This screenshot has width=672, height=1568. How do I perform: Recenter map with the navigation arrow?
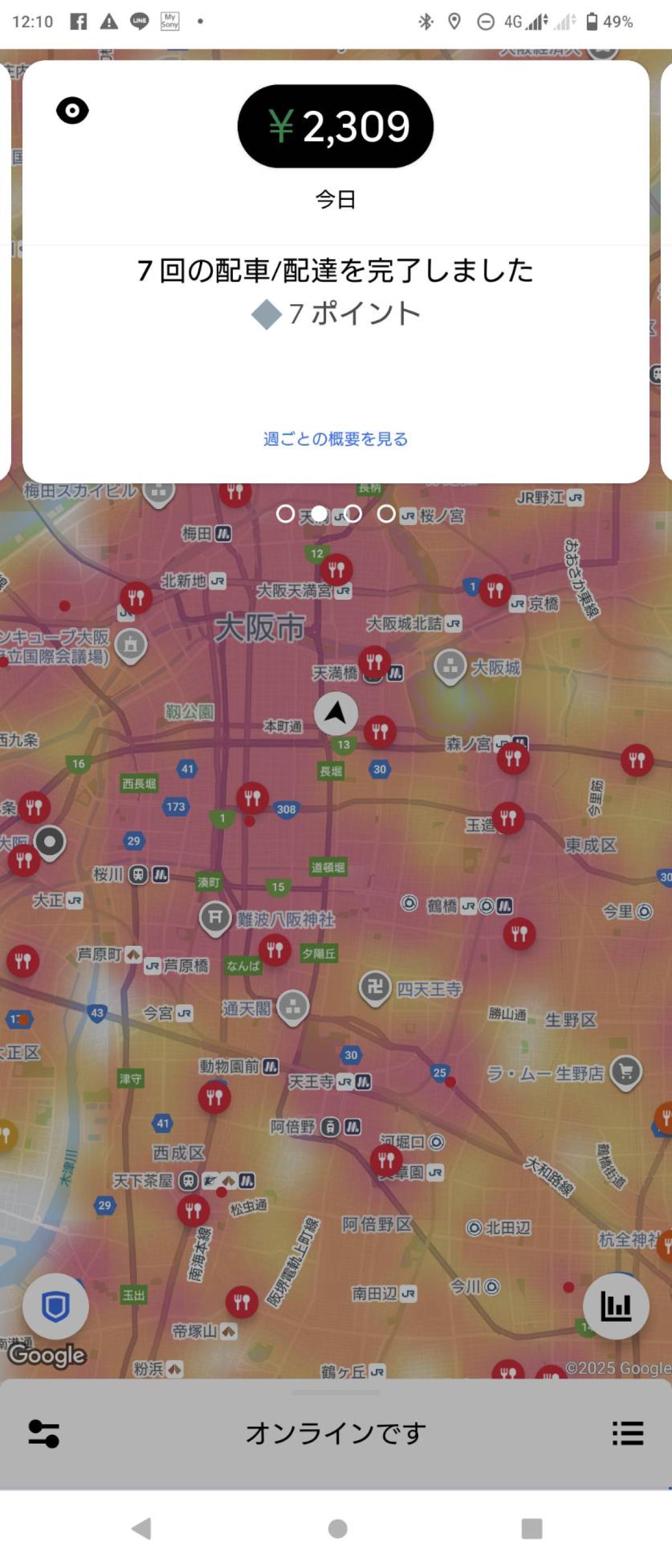pyautogui.click(x=335, y=713)
